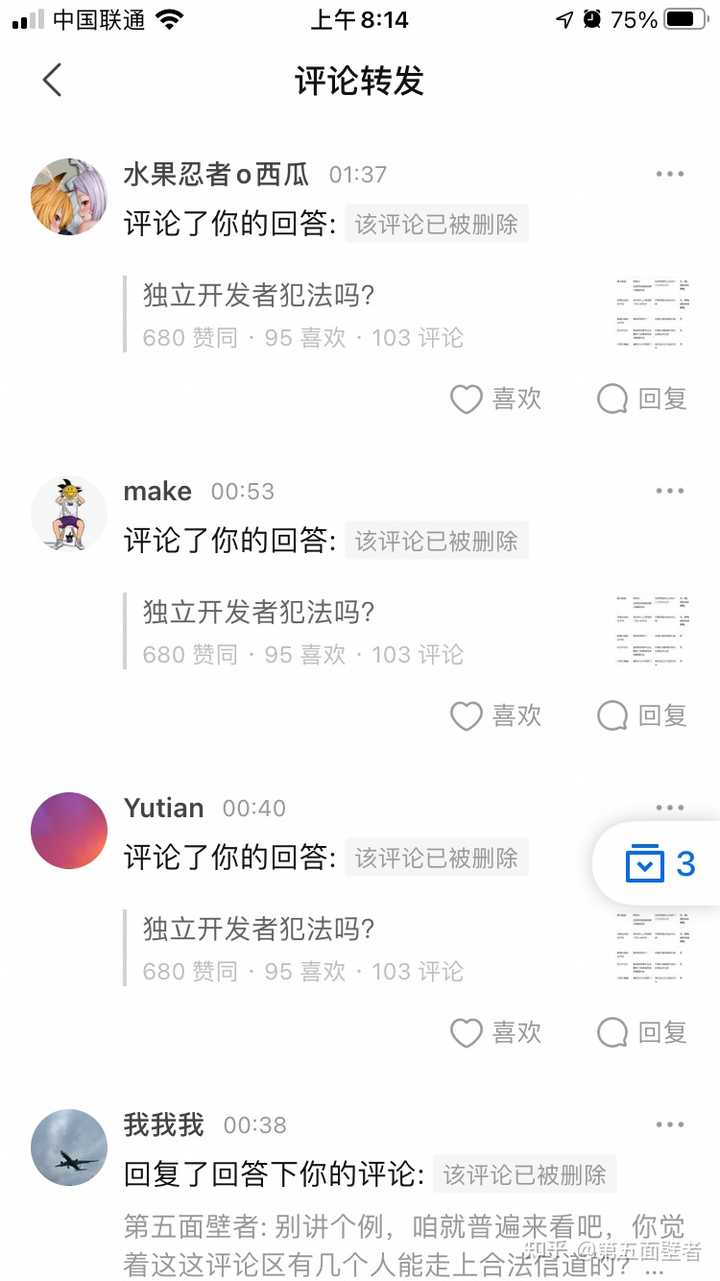Go back from 评论转发 page
Screen dimensions: 720x1281
[x=52, y=81]
